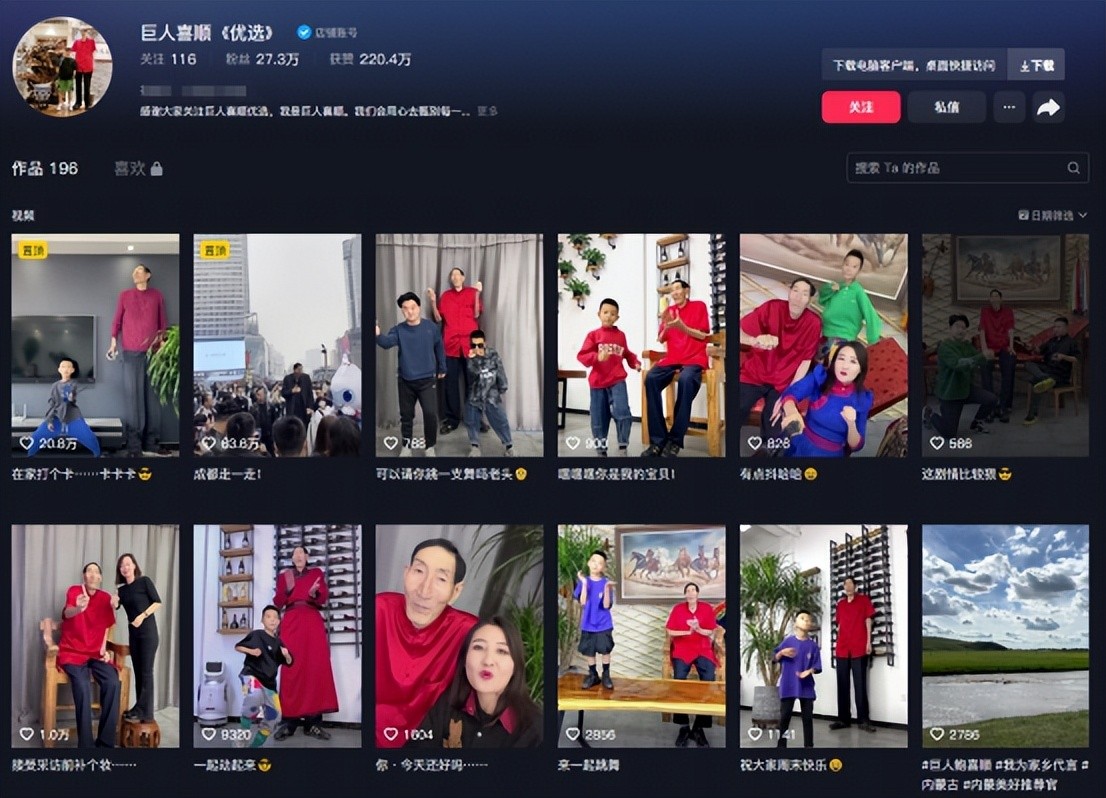Open the profile avatar photo
The height and width of the screenshot is (798, 1106).
click(62, 66)
